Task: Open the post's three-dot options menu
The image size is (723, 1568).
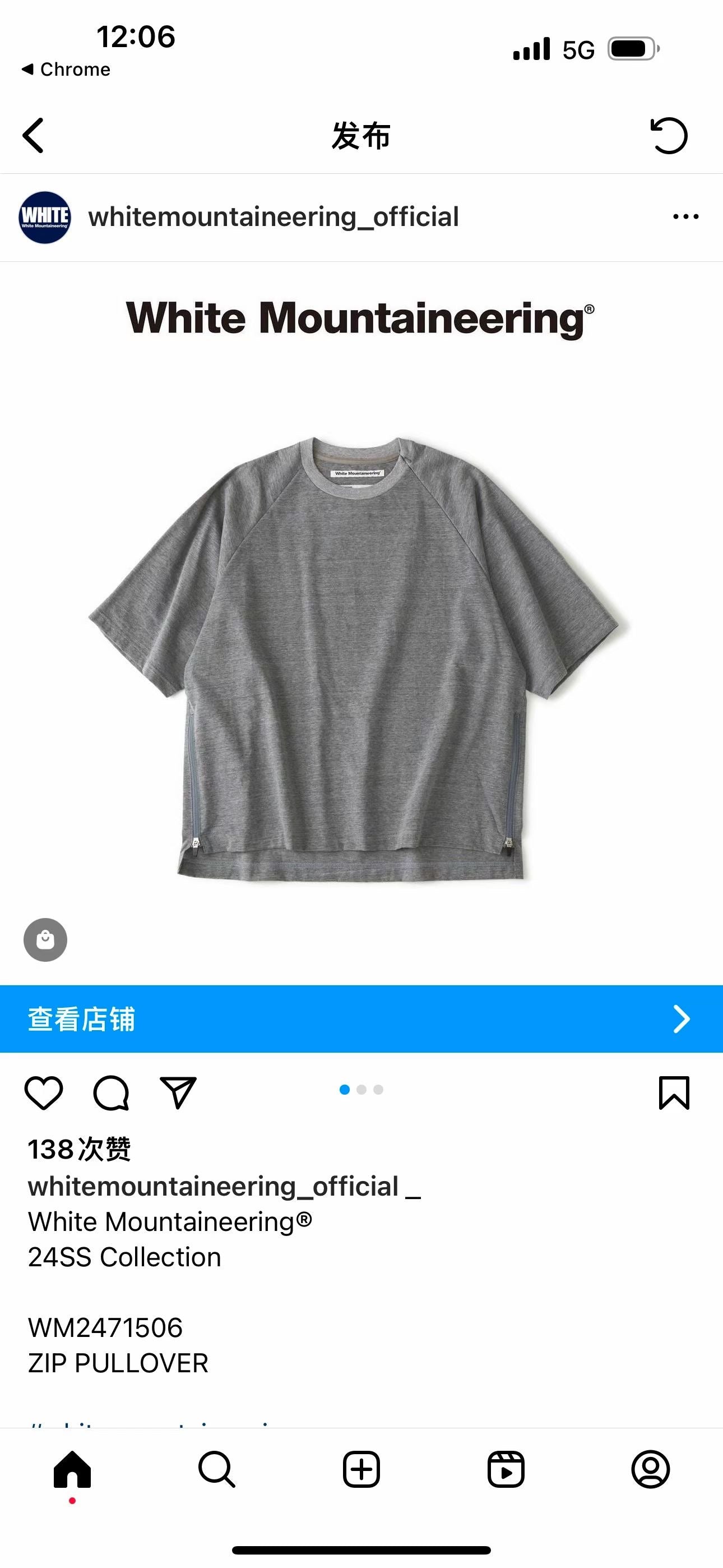Action: 685,216
